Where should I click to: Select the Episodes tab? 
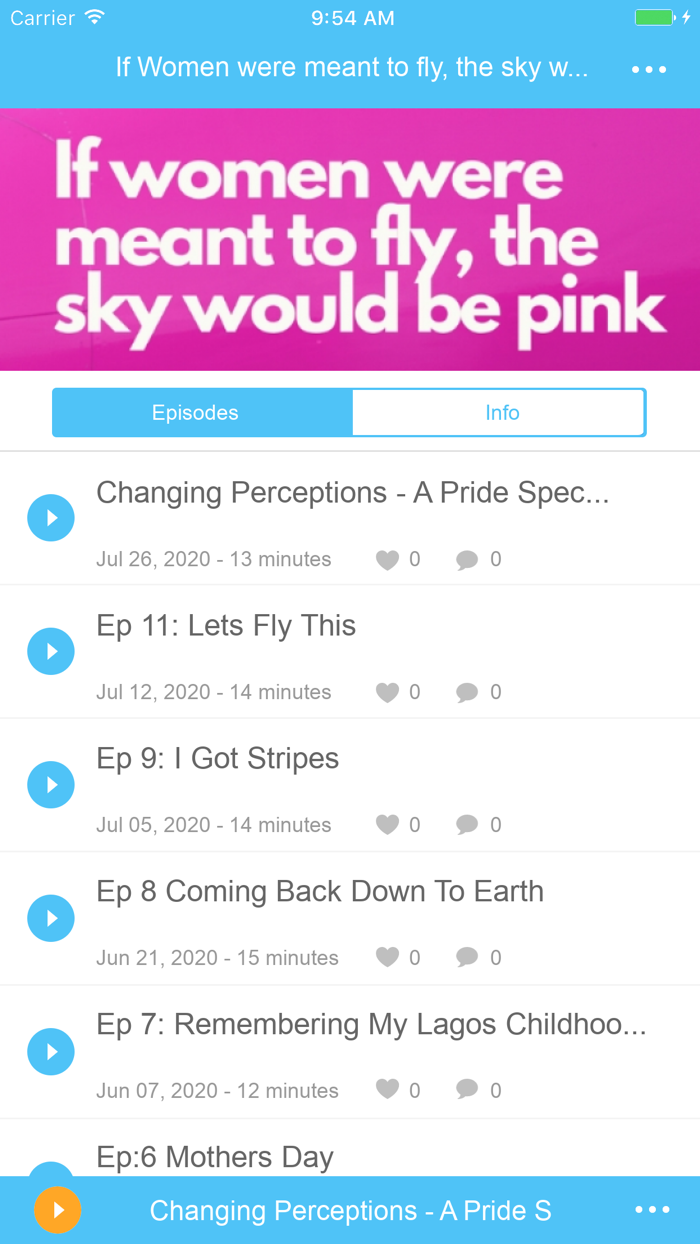point(195,413)
